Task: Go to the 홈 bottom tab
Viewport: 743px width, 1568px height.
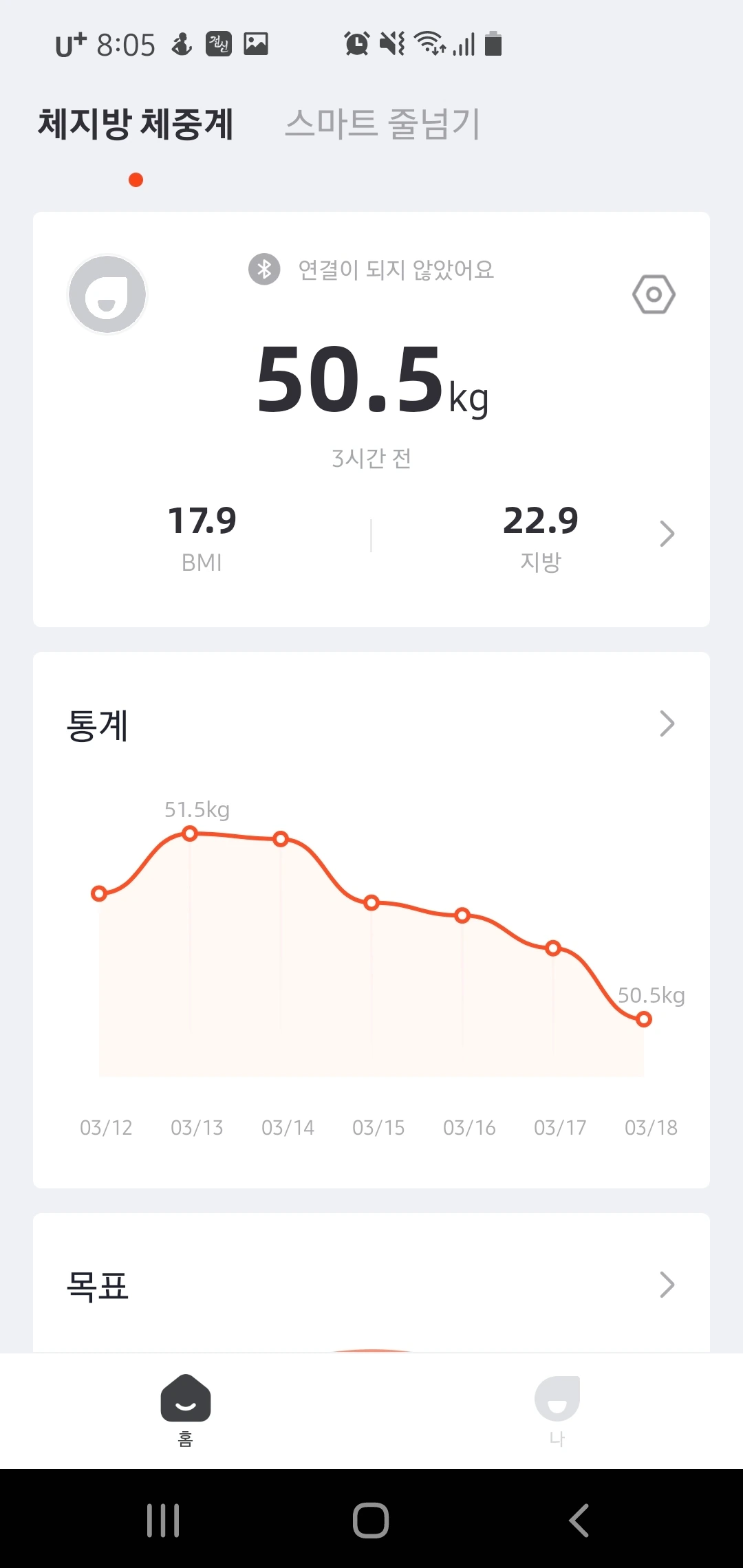Action: point(186,1408)
